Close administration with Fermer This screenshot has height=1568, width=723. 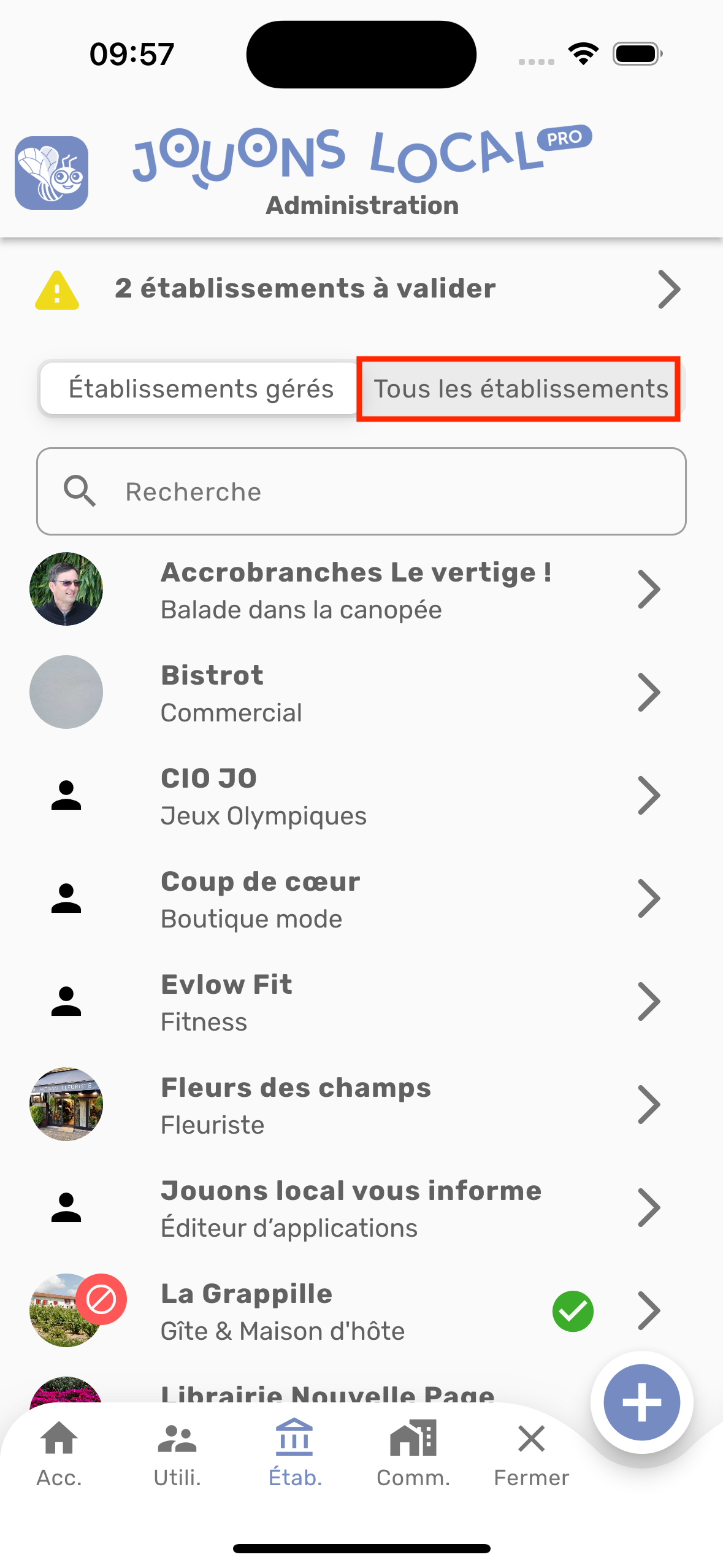click(531, 1454)
